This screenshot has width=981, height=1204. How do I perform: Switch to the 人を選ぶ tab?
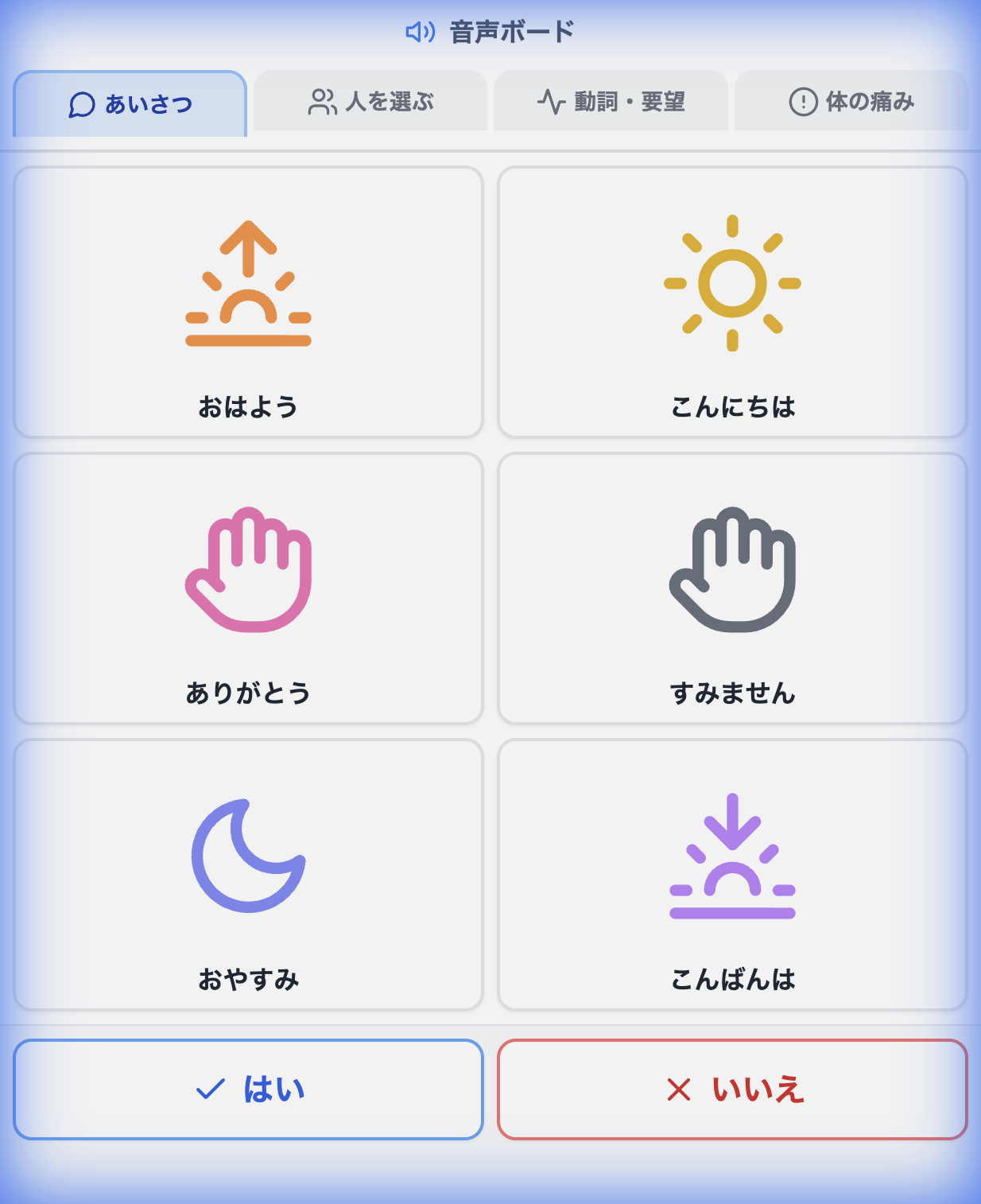370,100
